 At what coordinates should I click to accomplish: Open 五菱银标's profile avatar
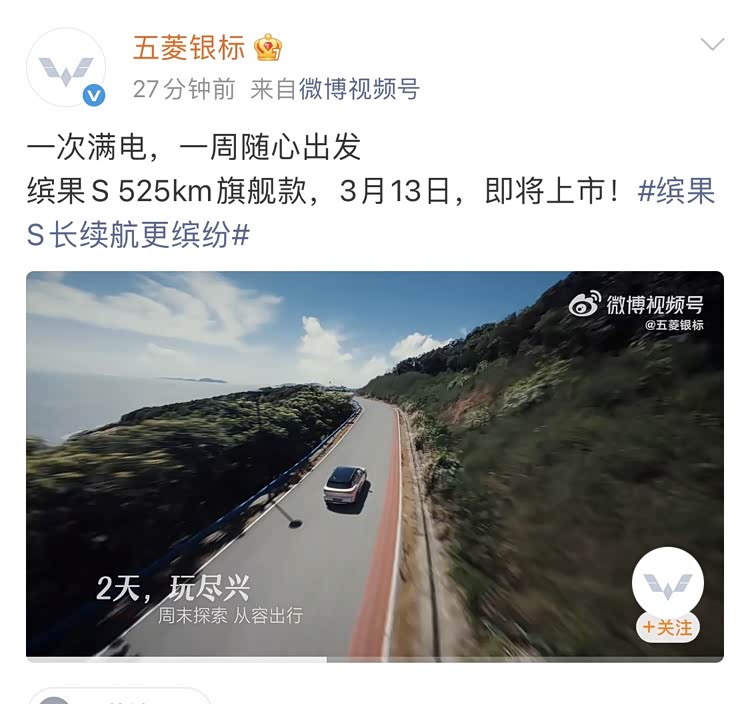pyautogui.click(x=66, y=68)
